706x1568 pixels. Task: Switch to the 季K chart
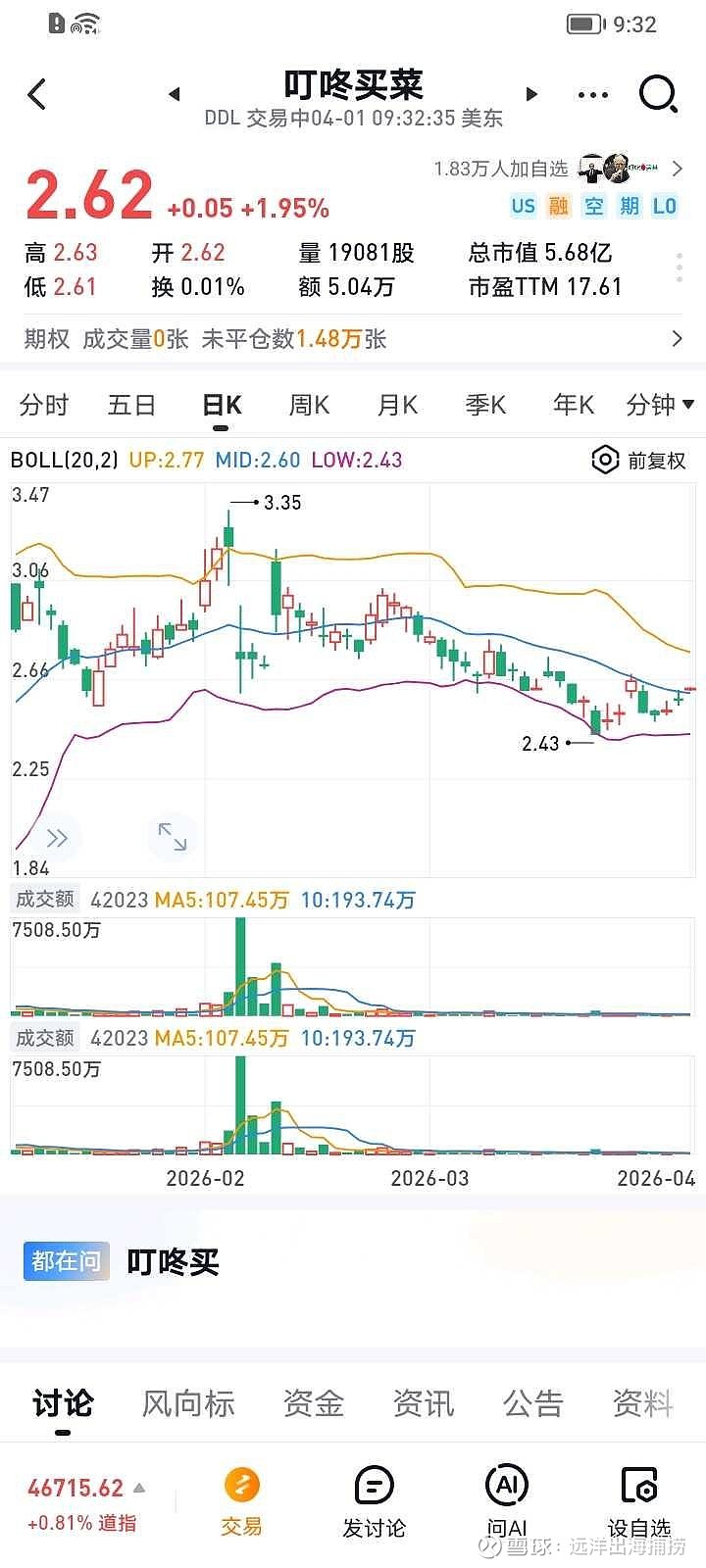pos(485,405)
